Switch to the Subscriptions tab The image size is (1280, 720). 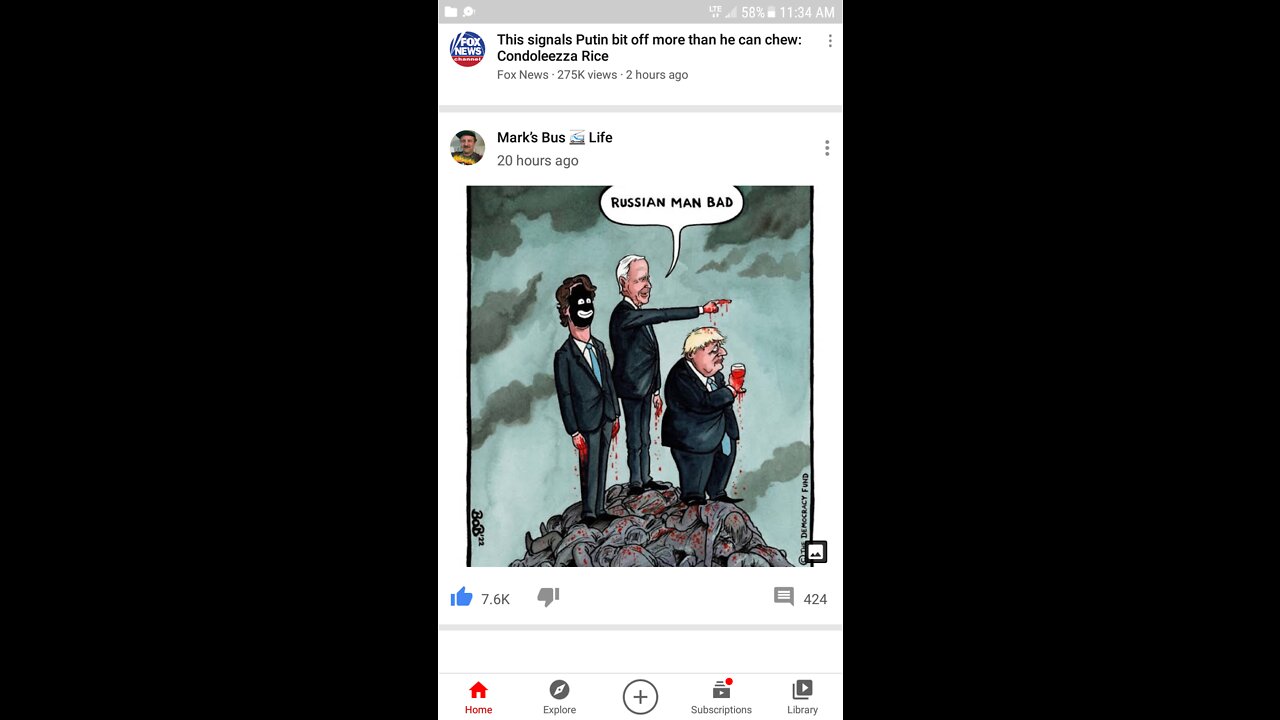coord(721,697)
